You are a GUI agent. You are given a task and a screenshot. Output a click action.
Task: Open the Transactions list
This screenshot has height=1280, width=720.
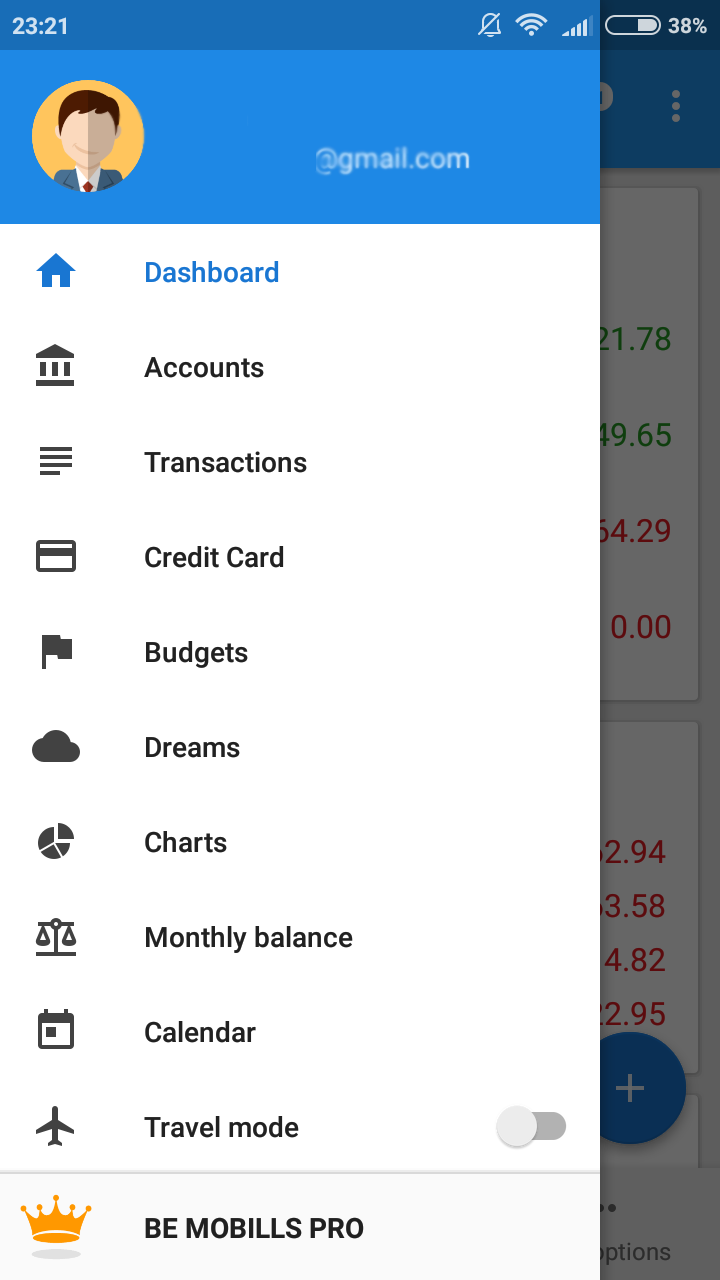pos(225,462)
